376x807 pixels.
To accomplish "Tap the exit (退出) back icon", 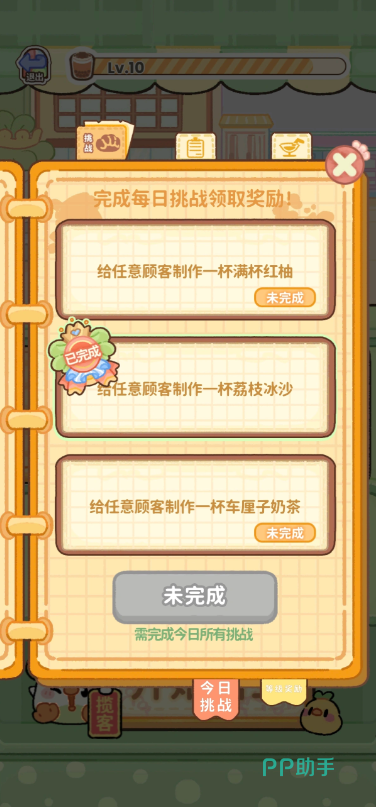I will pyautogui.click(x=34, y=66).
